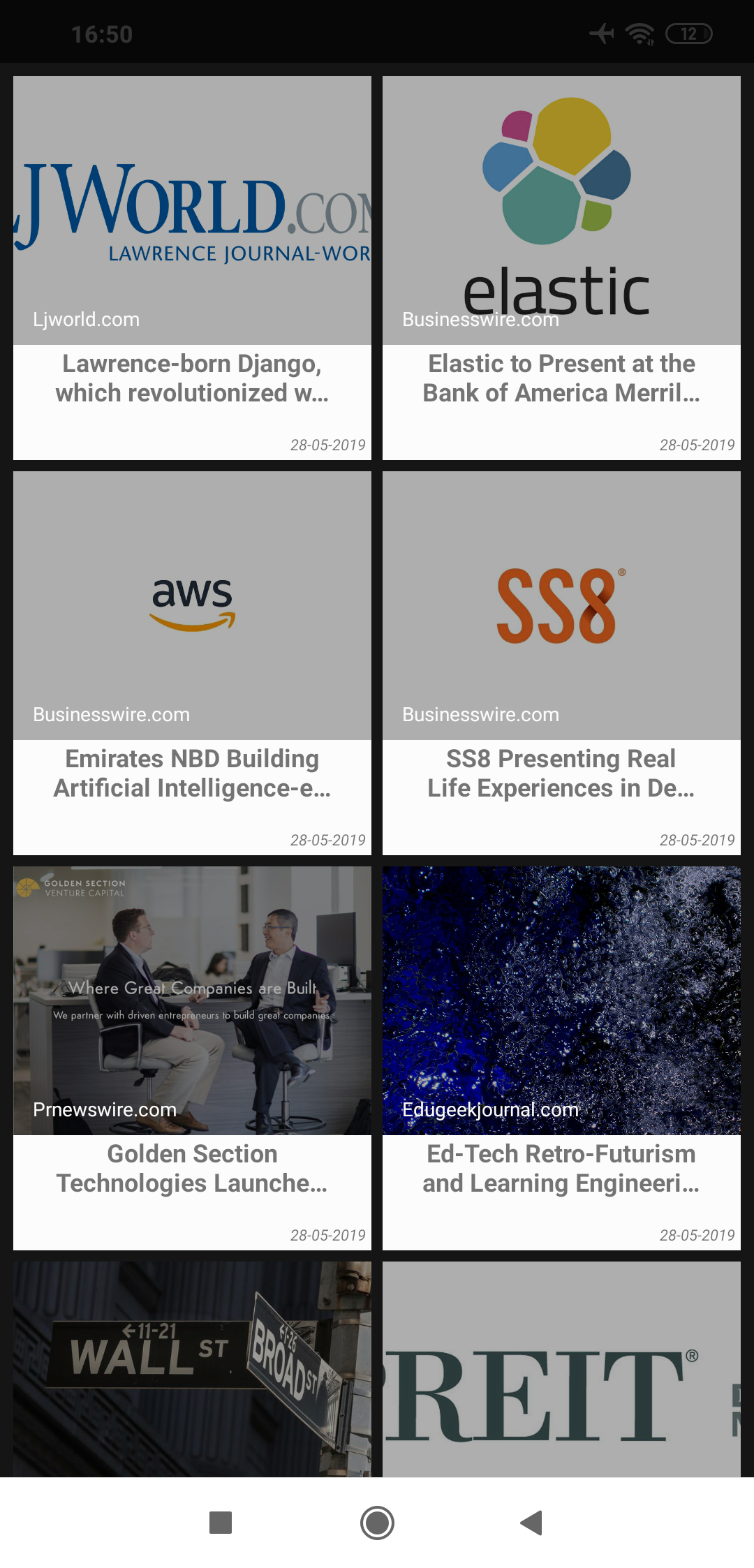Open the REIT logo news card
Viewport: 754px width, 1568px height.
coord(561,1368)
